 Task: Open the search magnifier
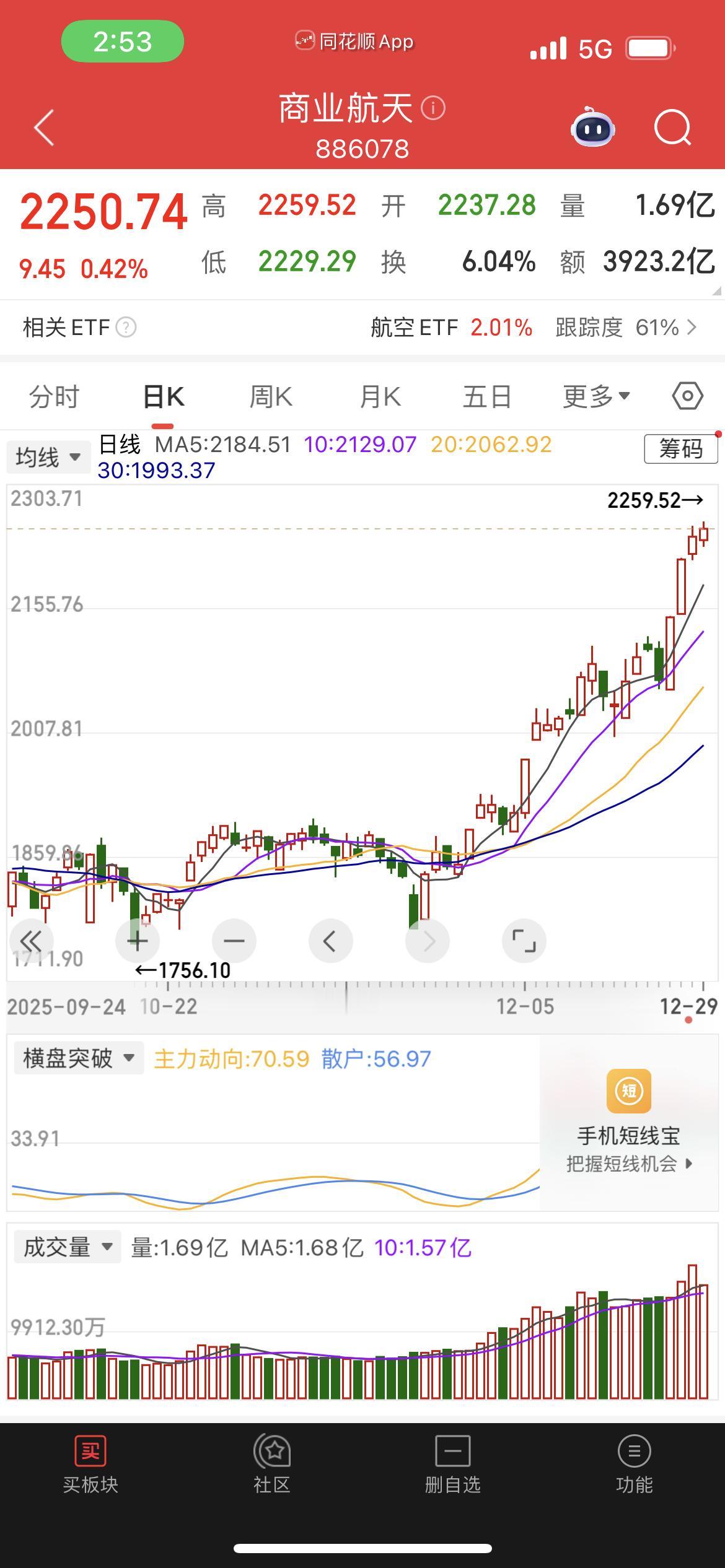coord(672,126)
